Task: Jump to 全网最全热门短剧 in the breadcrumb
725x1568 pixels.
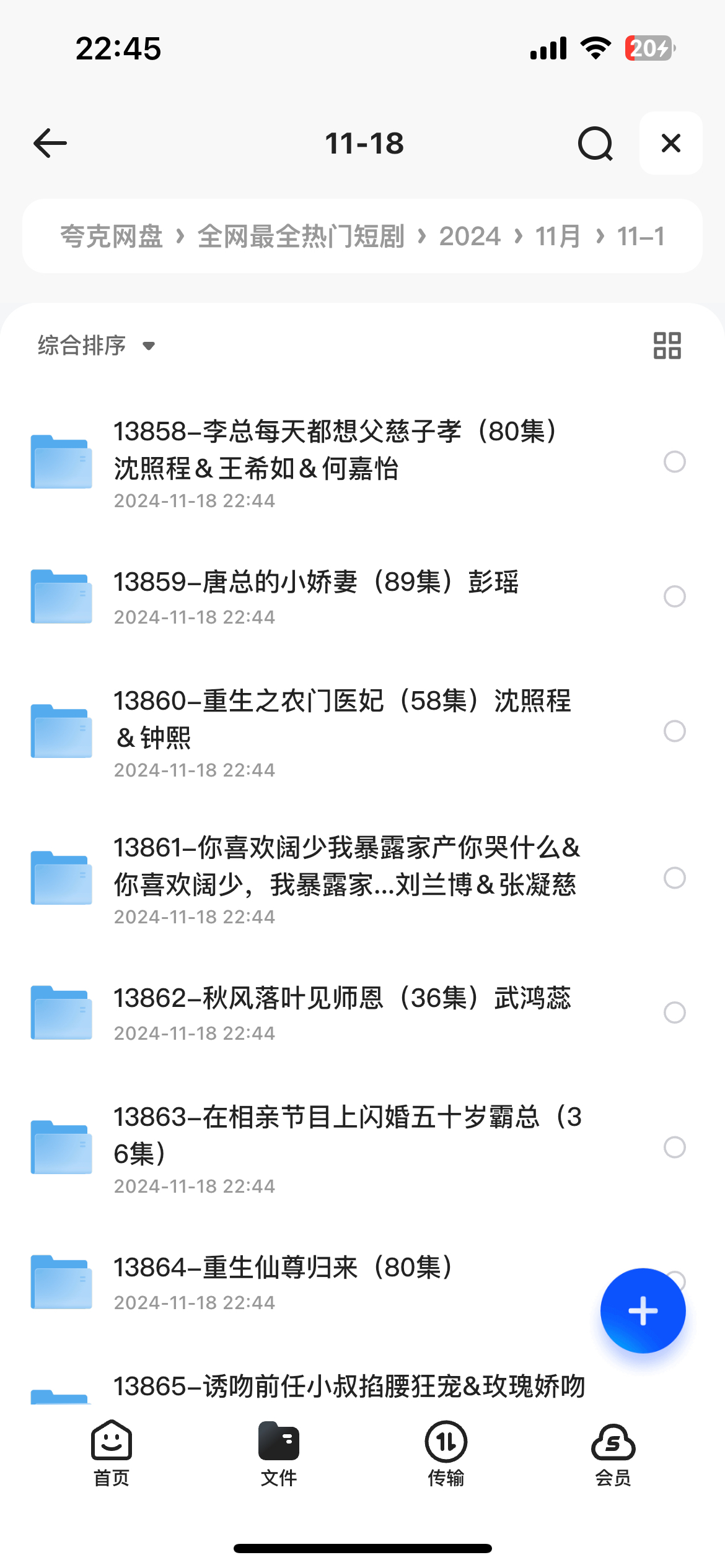Action: tap(301, 237)
